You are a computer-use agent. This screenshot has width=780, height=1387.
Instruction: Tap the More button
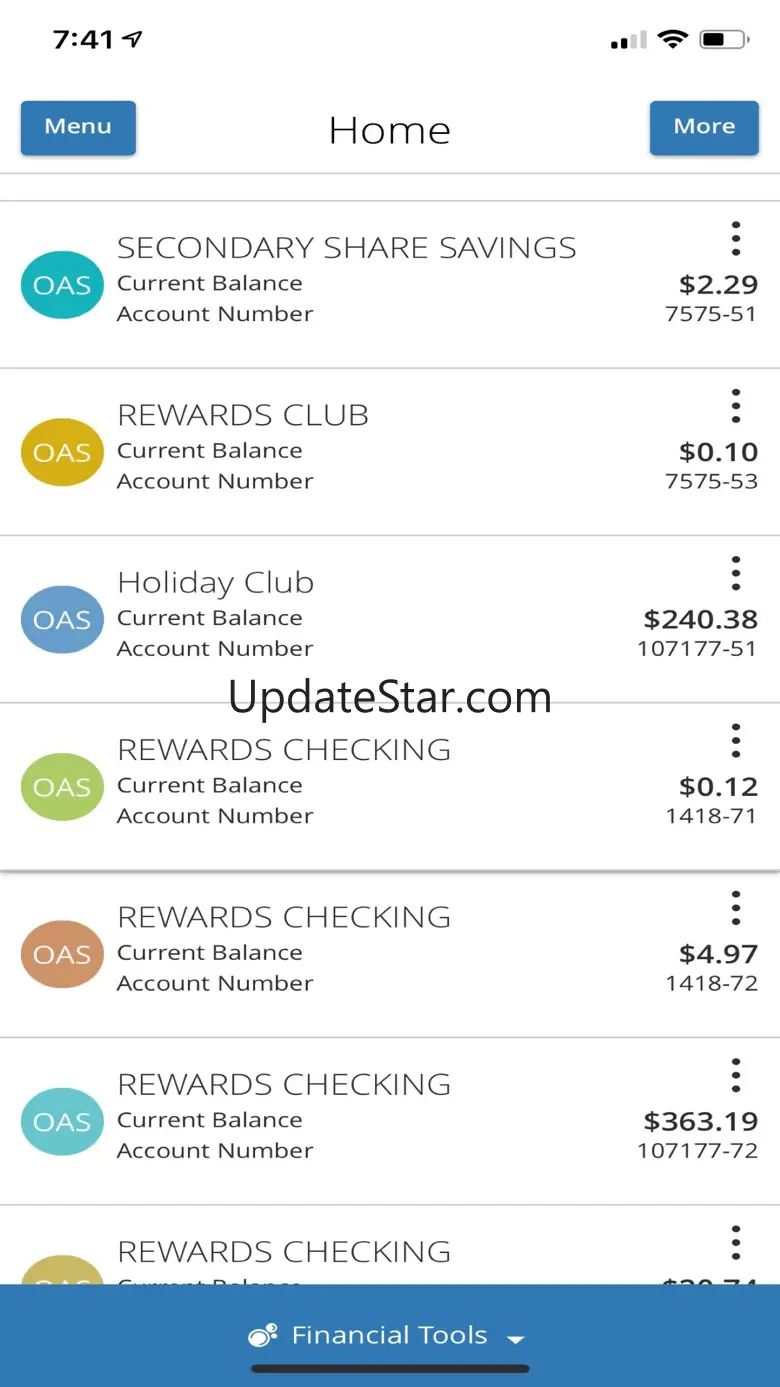(704, 128)
